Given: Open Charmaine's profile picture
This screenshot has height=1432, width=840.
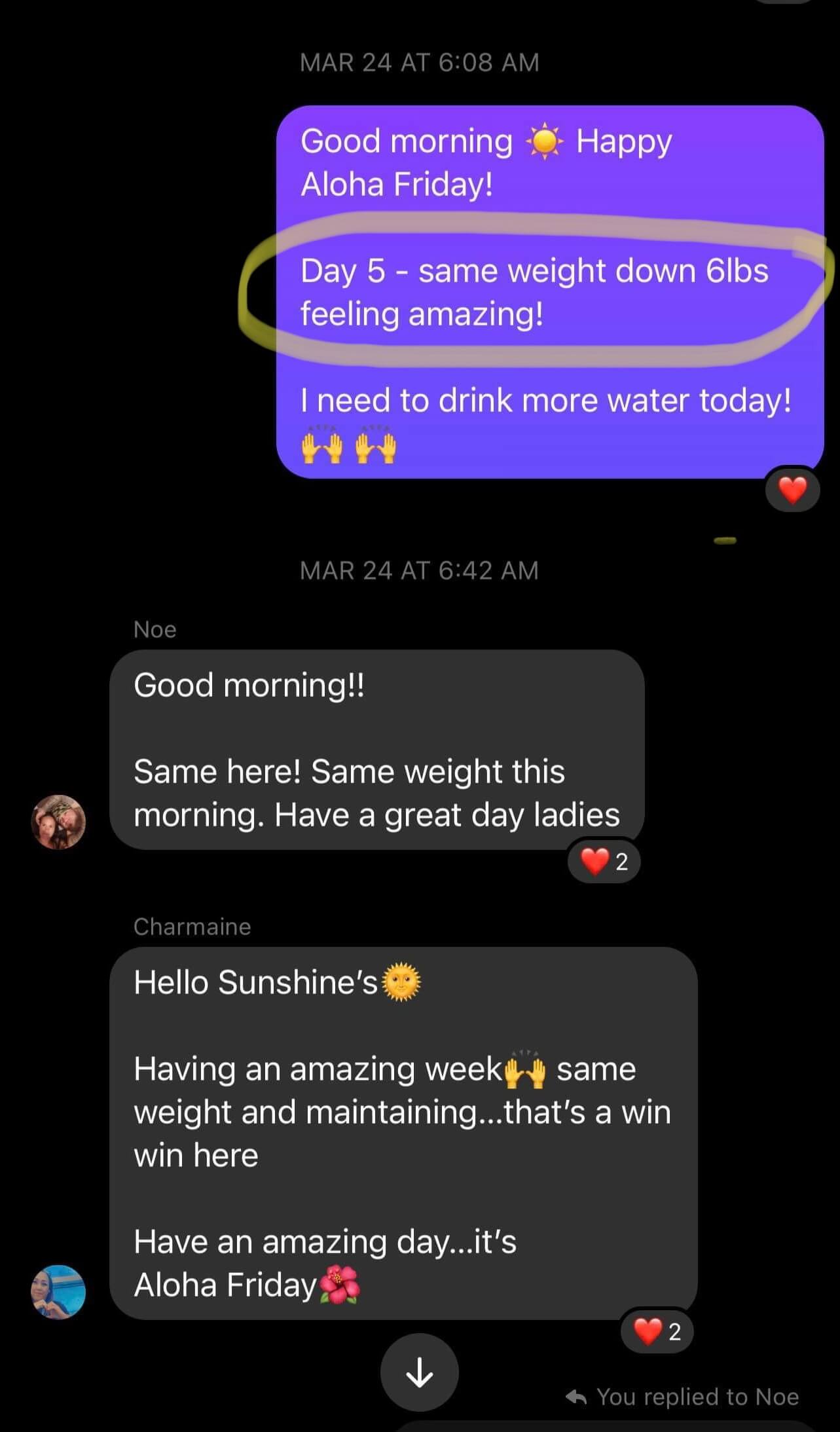Looking at the screenshot, I should (x=58, y=1291).
